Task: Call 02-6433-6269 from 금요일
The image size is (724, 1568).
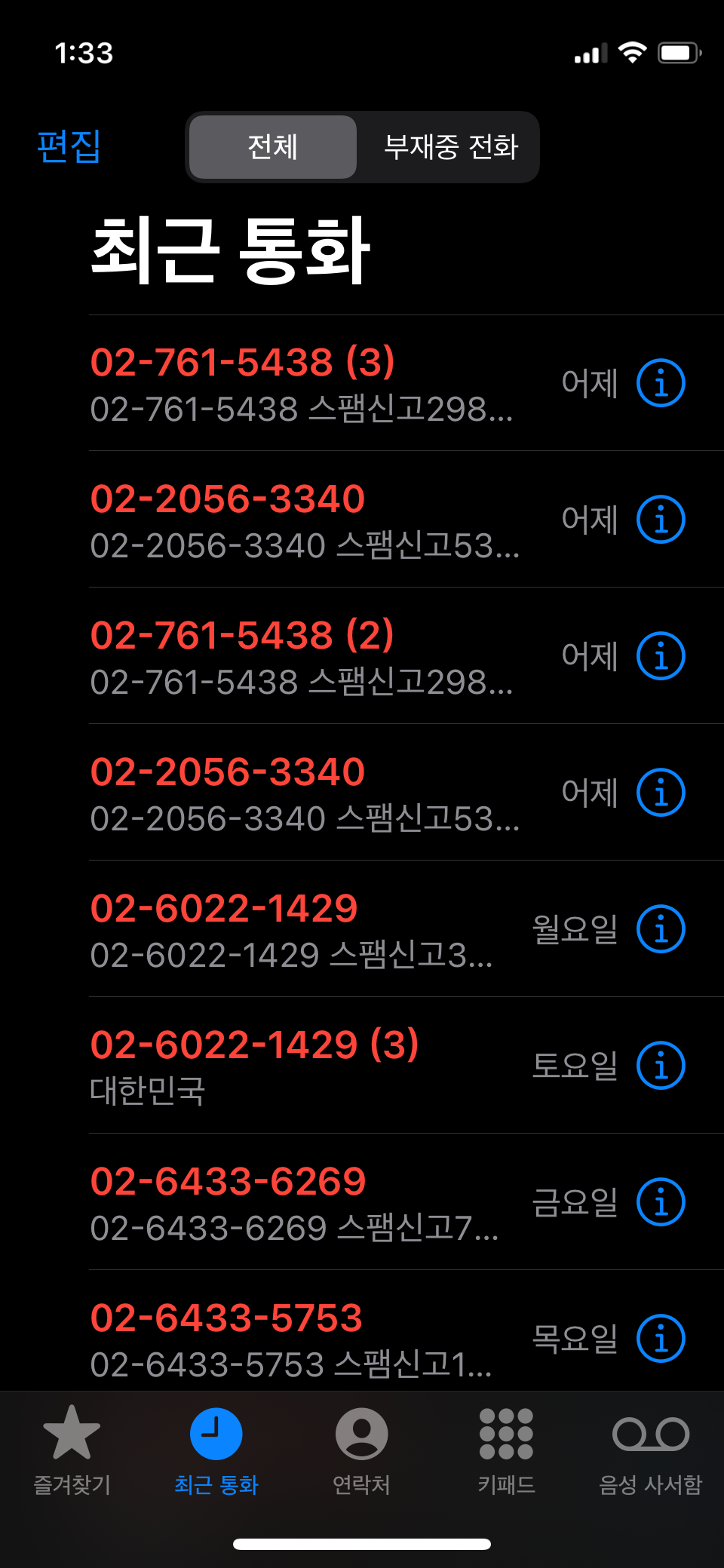Action: tap(302, 1202)
